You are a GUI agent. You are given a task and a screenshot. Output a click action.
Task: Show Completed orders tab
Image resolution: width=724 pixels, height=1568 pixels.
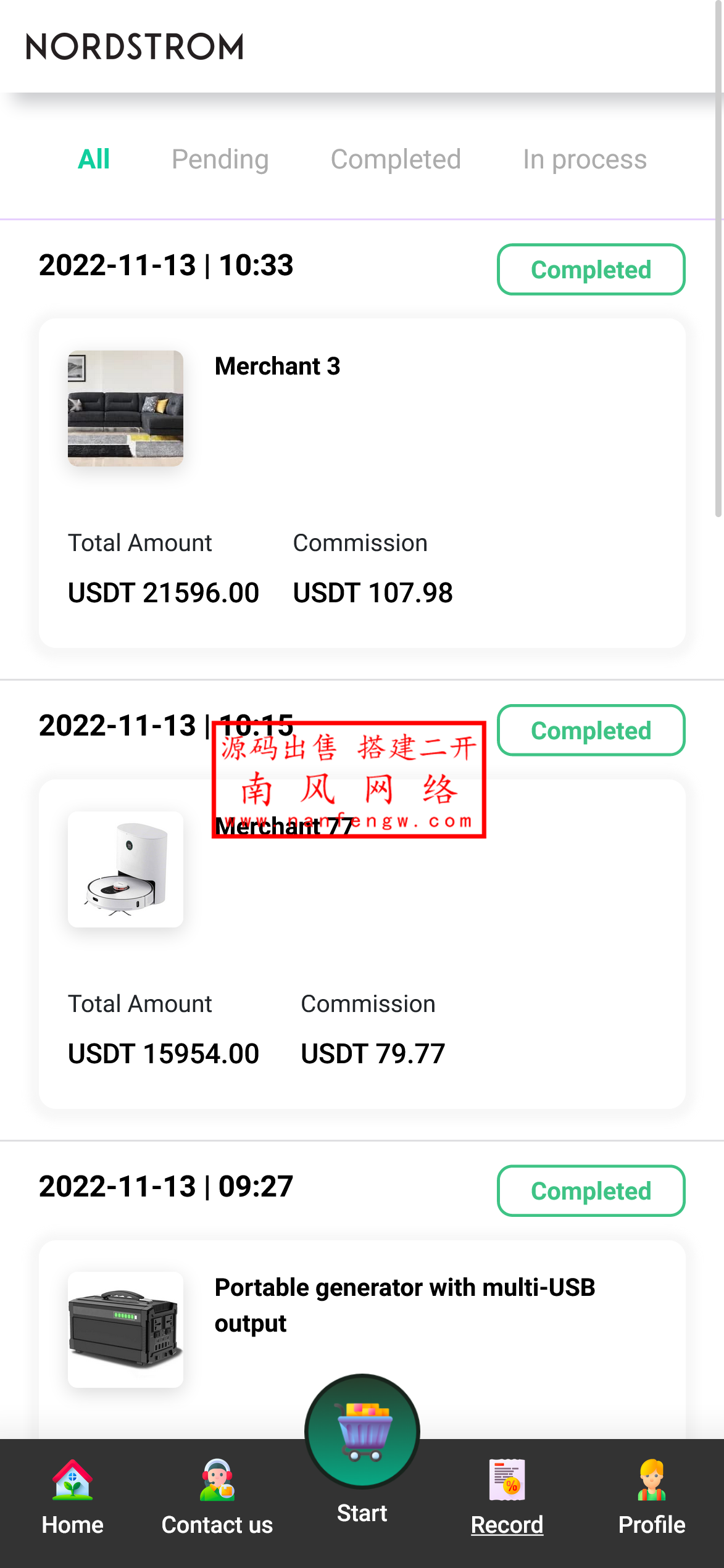[396, 159]
